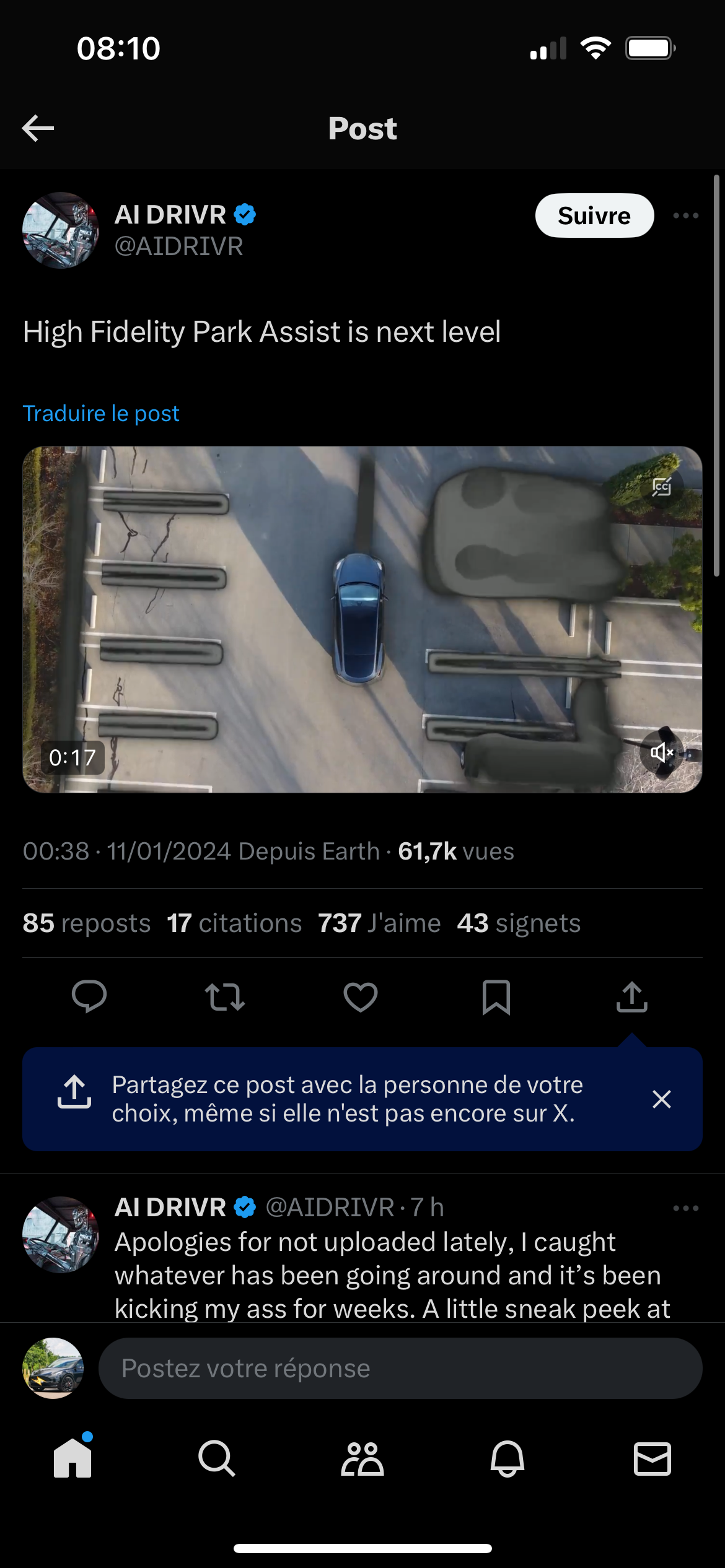The image size is (725, 1568).
Task: Open the notifications bell
Action: point(507,1458)
